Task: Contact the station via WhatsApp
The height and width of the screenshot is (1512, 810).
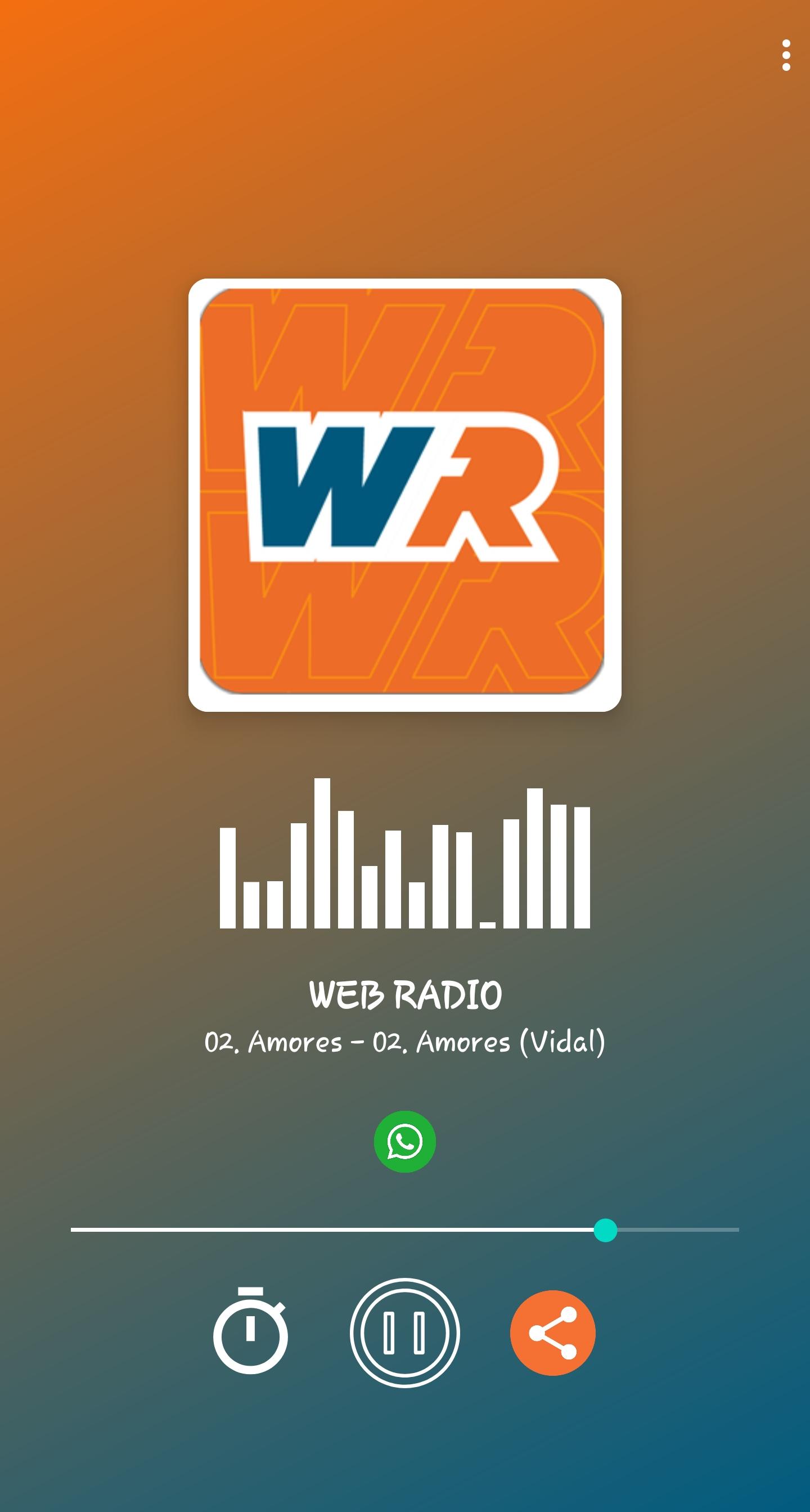Action: click(x=404, y=1142)
